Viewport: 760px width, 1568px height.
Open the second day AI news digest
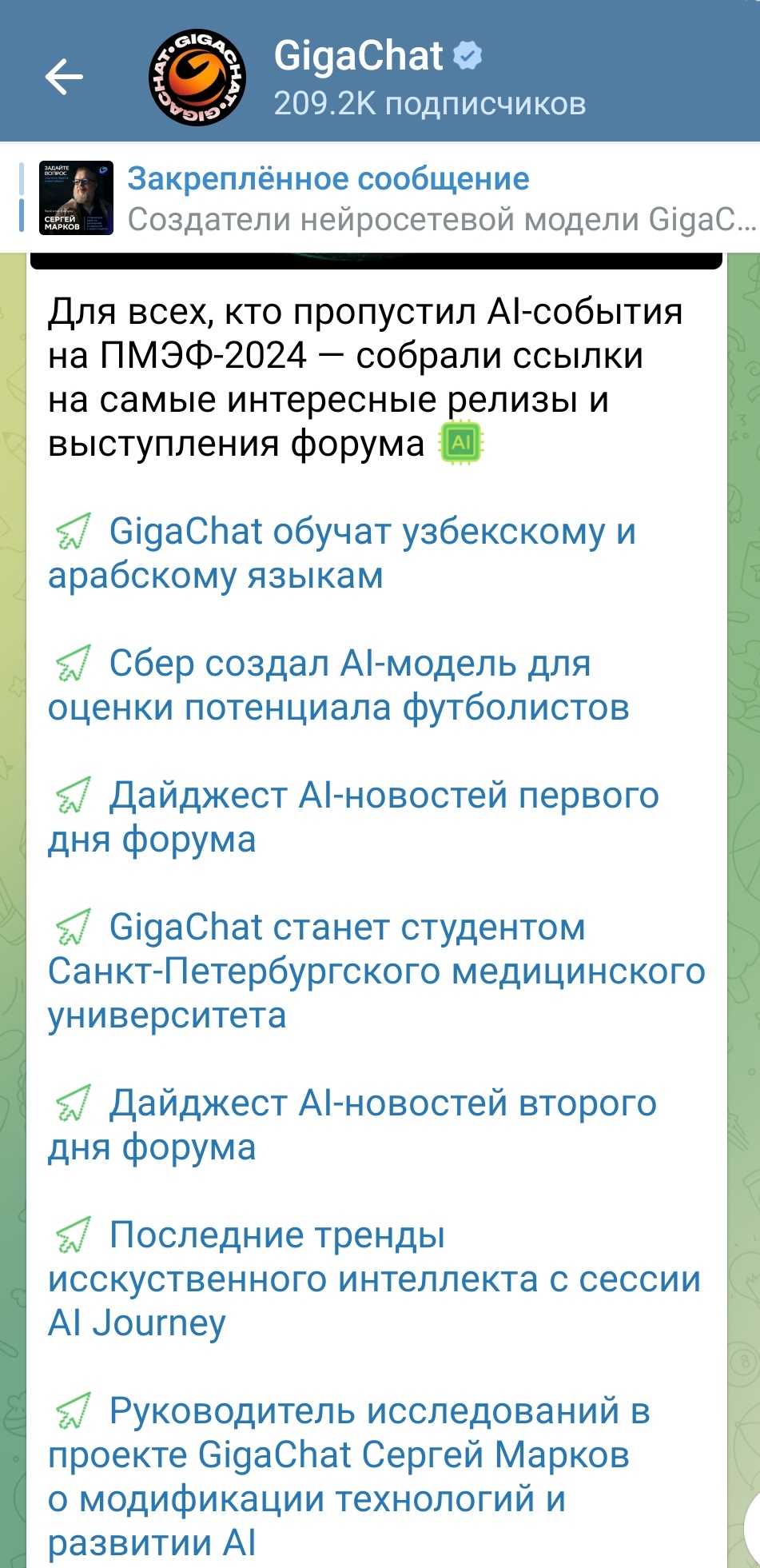click(x=352, y=1125)
